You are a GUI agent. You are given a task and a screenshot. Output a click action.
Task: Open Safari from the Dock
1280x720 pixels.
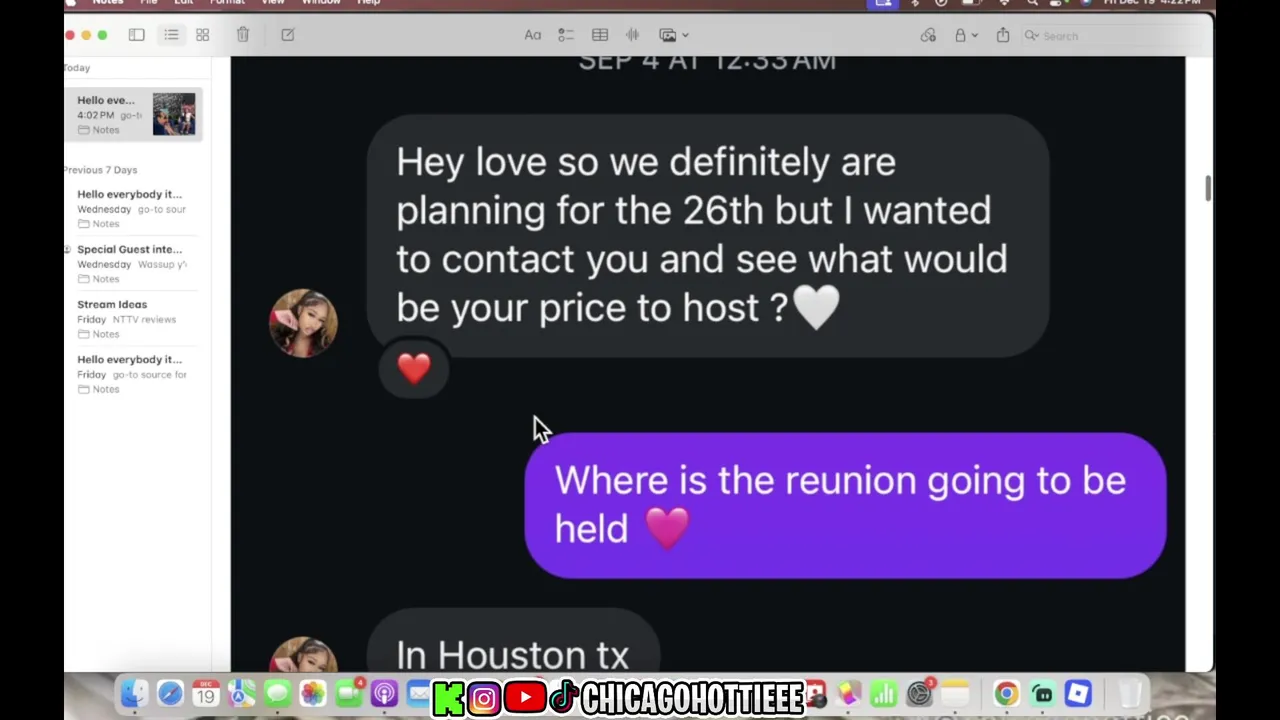pyautogui.click(x=170, y=693)
